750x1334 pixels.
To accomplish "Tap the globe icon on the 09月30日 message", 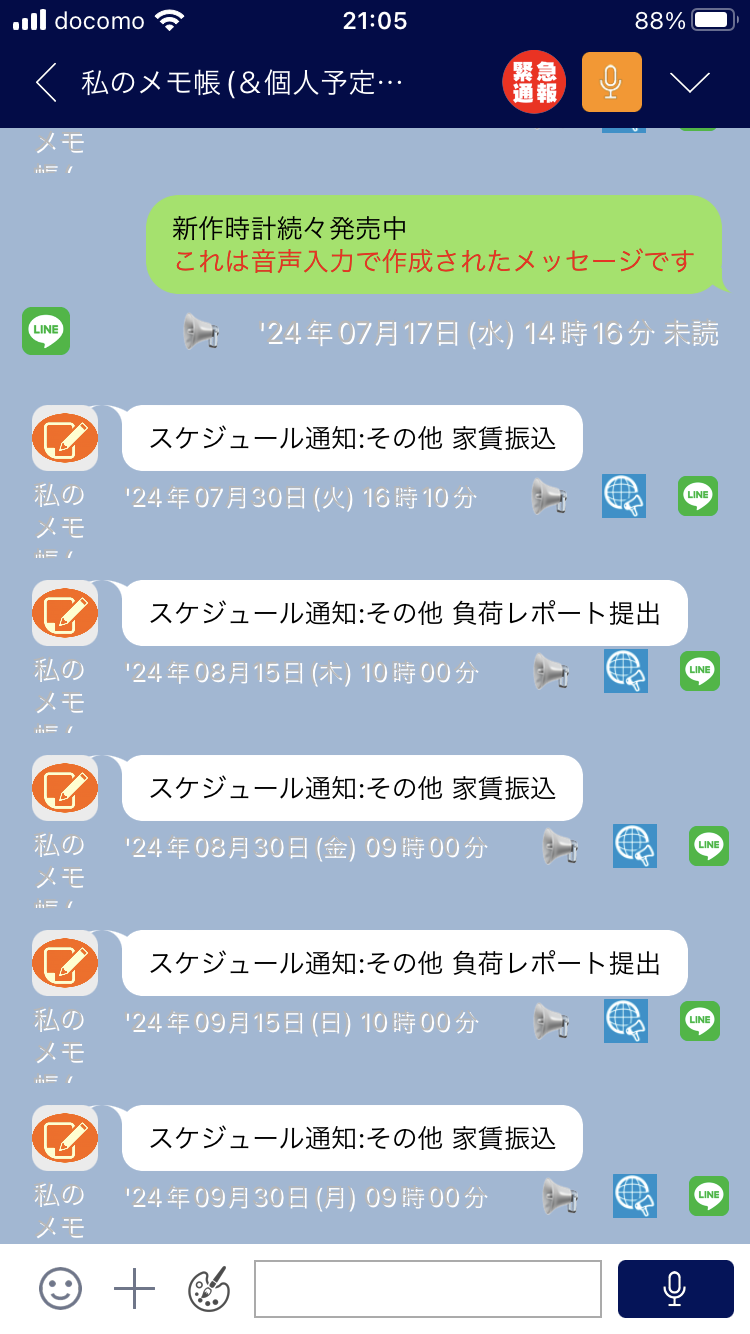I will 635,1196.
